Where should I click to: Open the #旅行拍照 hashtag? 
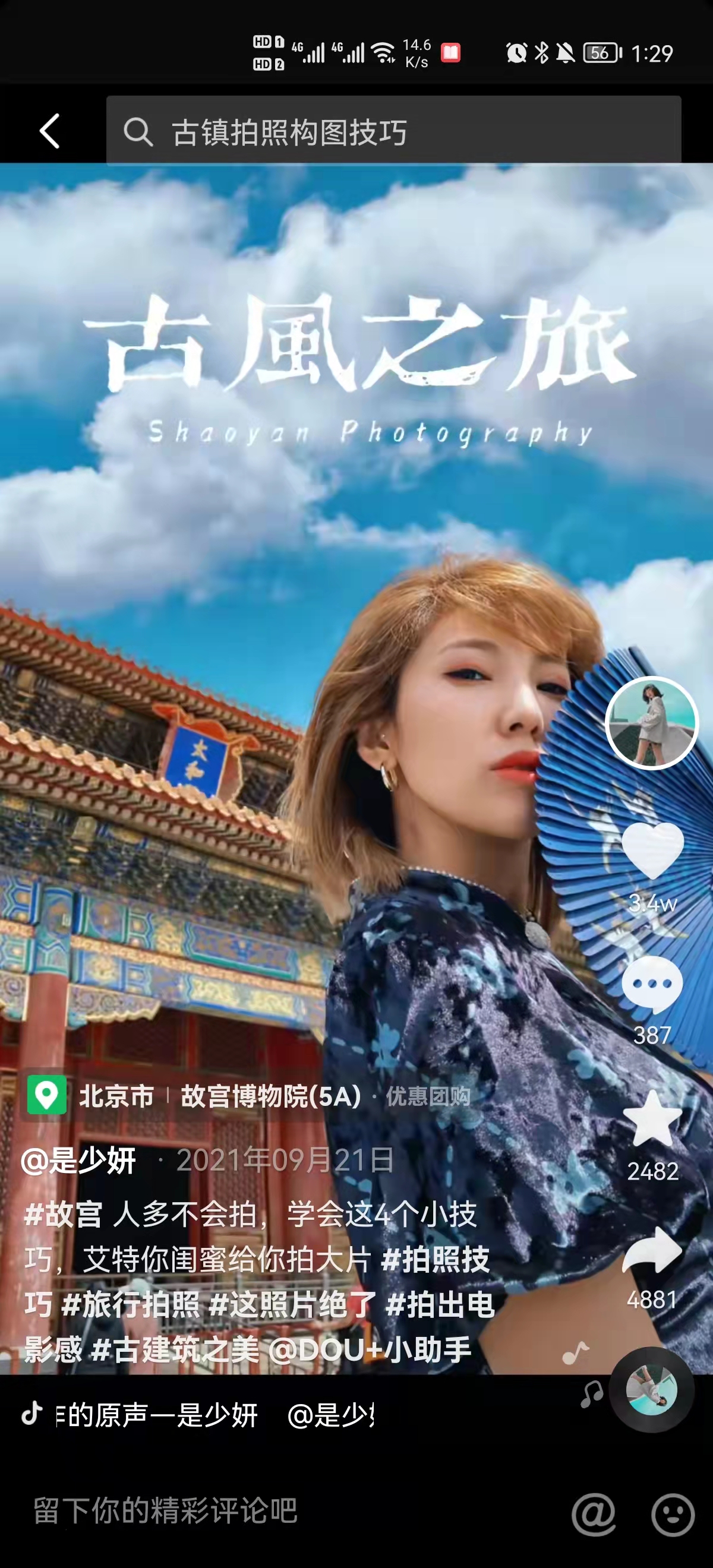tap(131, 1305)
